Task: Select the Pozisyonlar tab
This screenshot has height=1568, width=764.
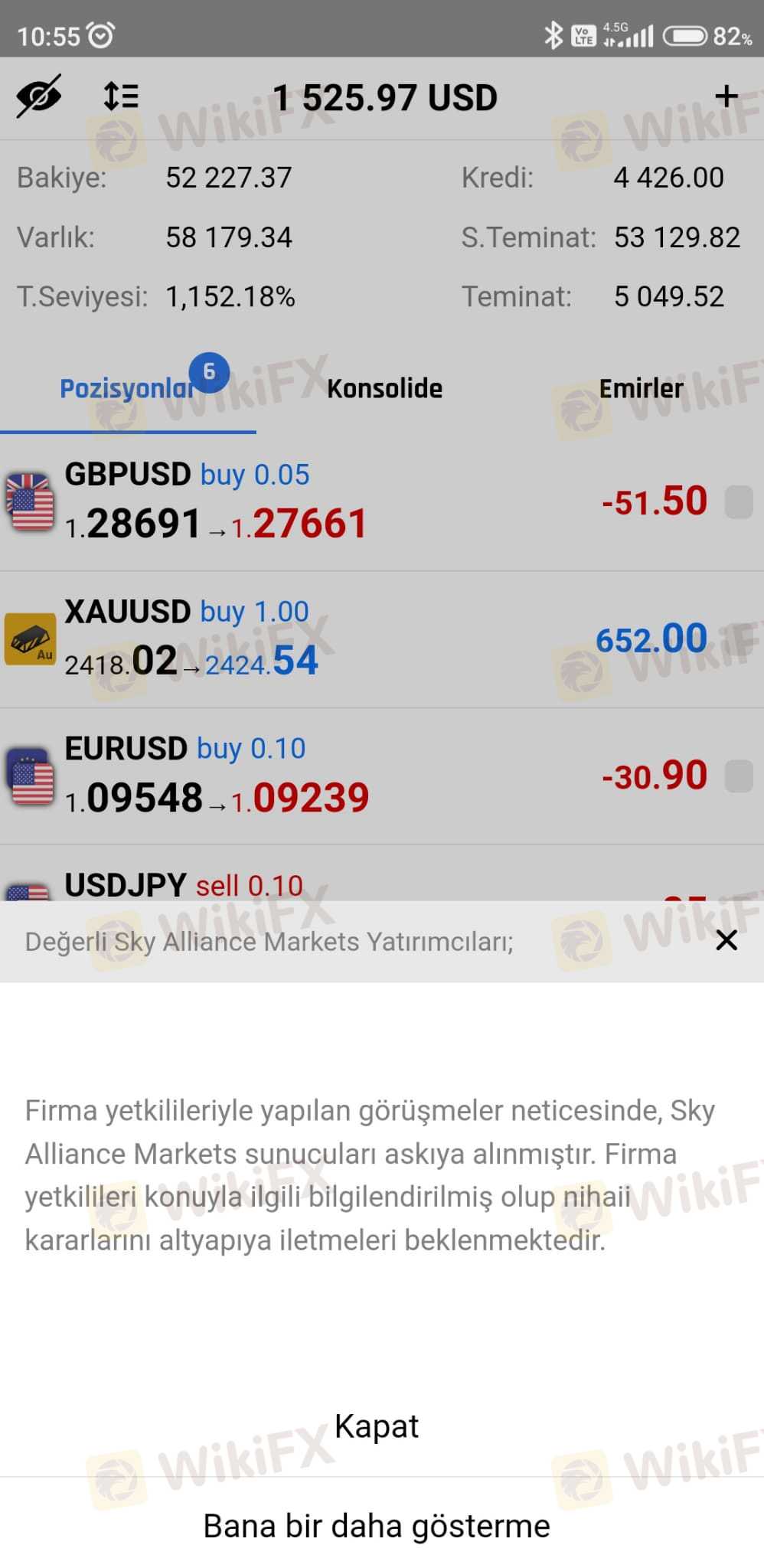Action: (128, 389)
